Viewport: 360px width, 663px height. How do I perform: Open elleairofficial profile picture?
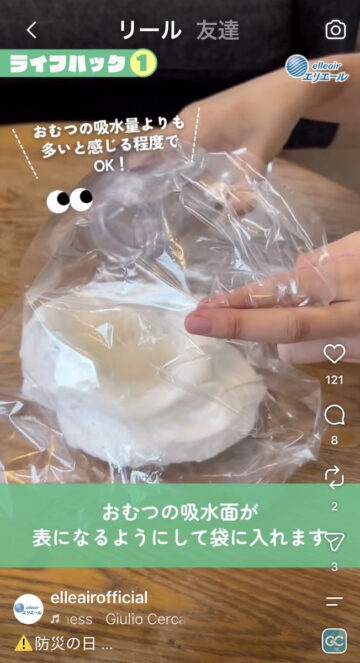click(x=28, y=609)
